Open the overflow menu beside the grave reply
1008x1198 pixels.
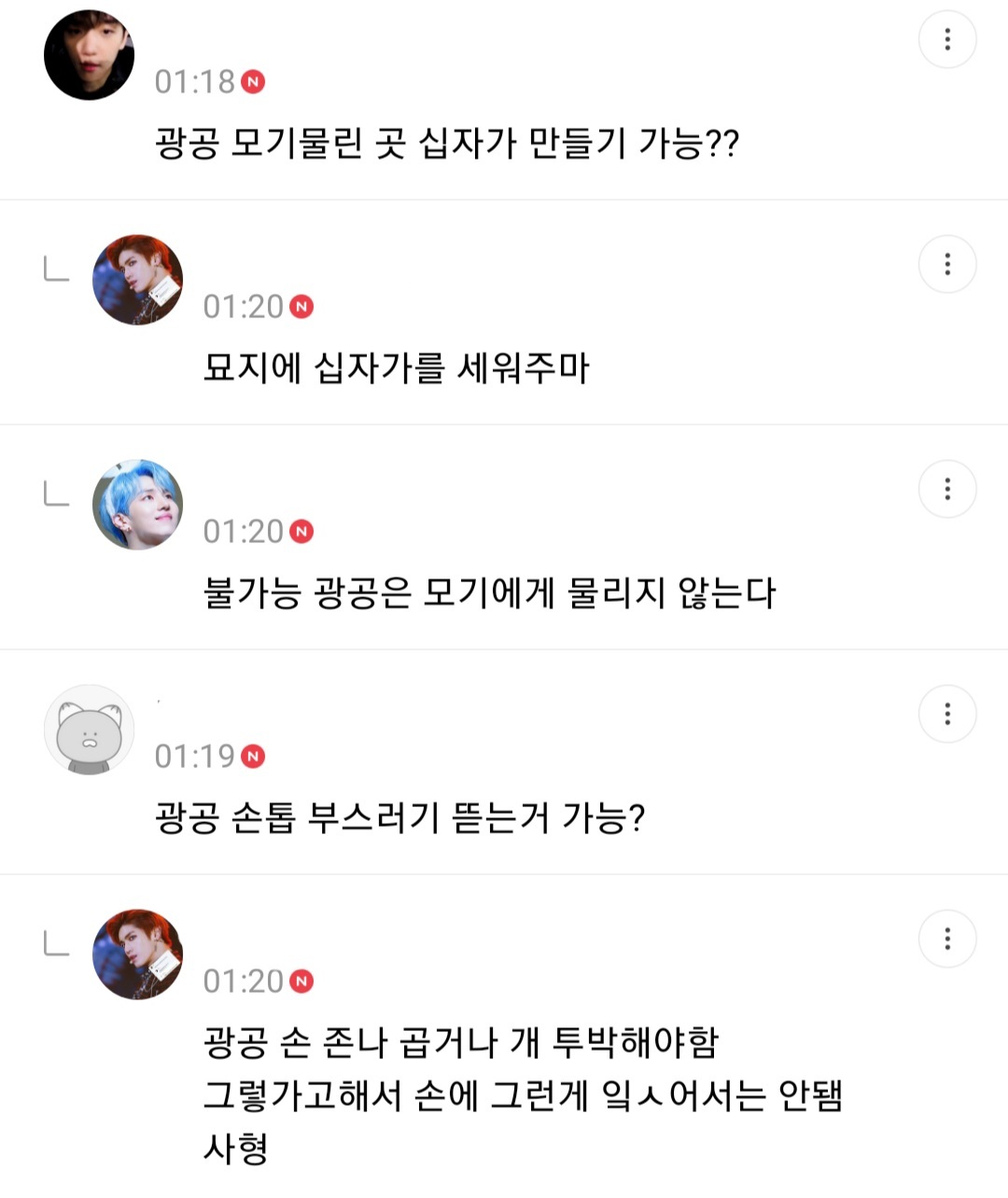(x=948, y=264)
